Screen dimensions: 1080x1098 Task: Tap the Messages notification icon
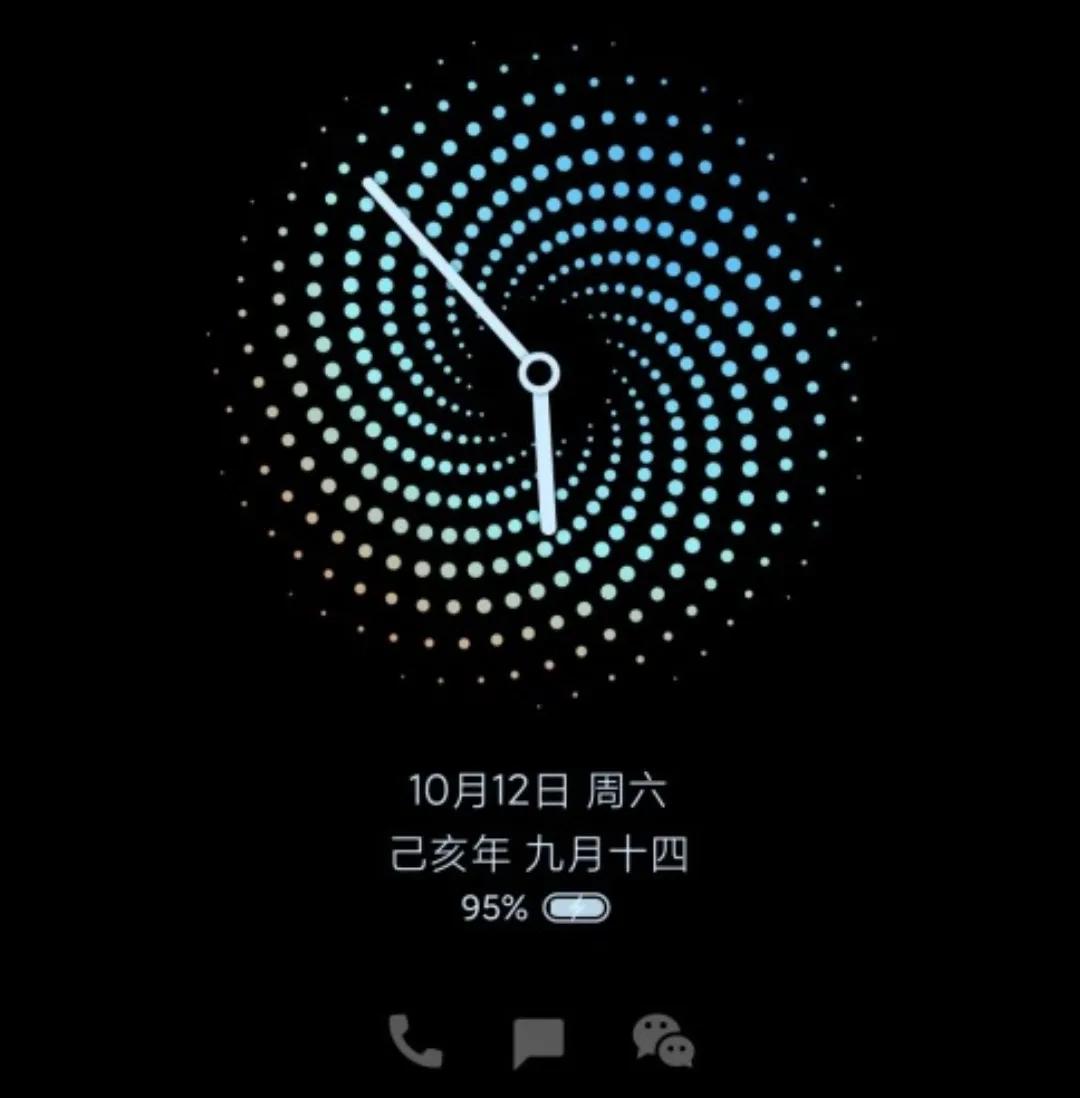click(540, 1042)
